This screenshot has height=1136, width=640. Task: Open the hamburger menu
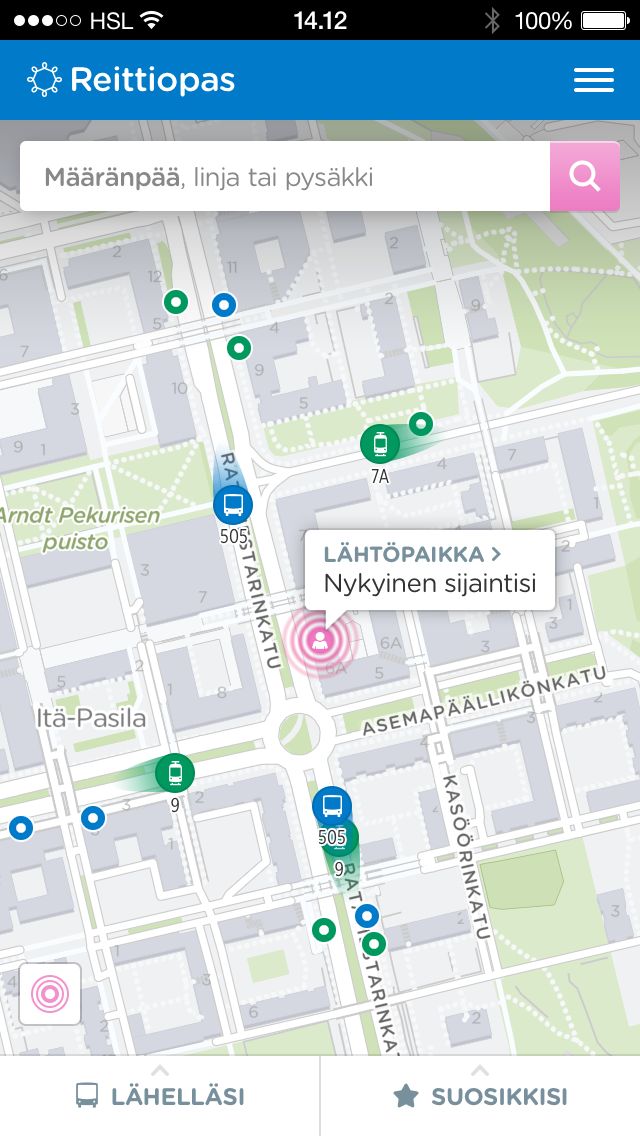pyautogui.click(x=594, y=80)
